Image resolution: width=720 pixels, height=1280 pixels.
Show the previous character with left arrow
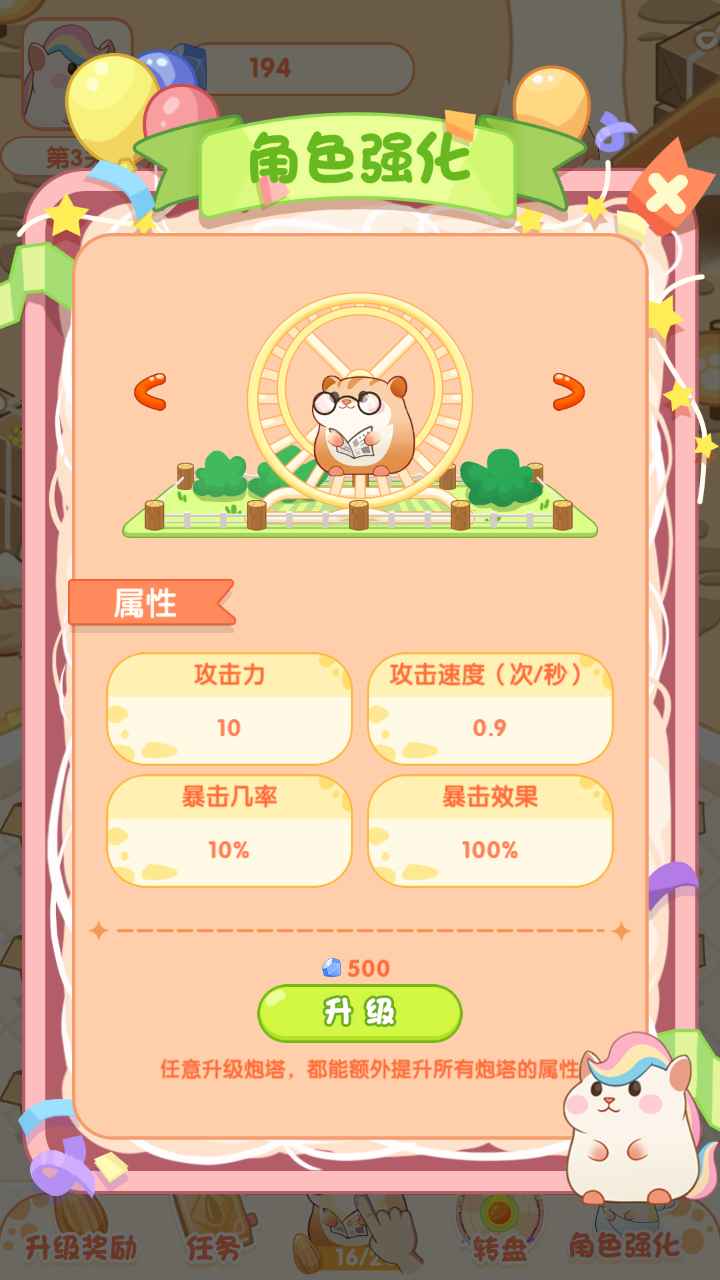coord(150,392)
